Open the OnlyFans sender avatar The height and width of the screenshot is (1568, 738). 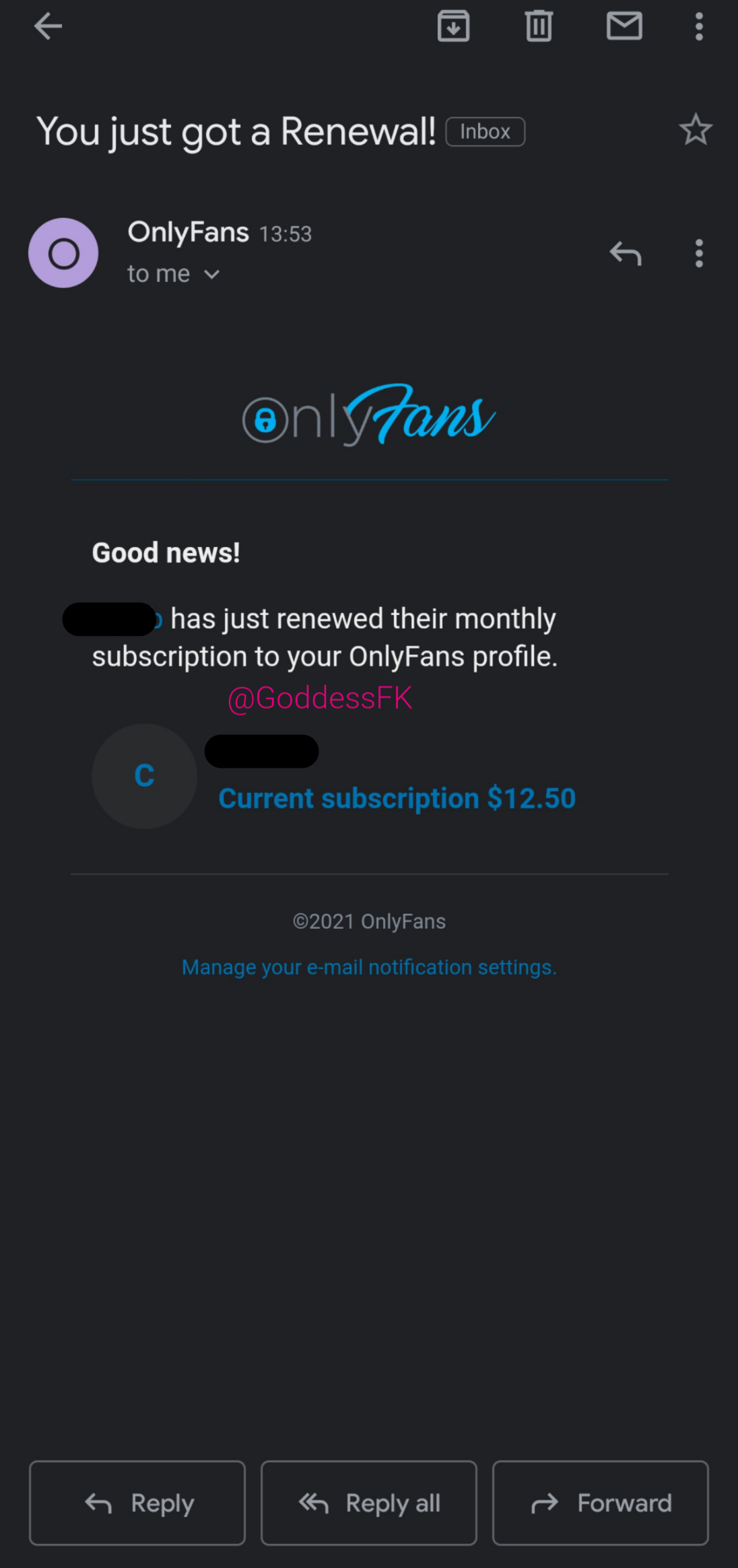click(x=63, y=254)
